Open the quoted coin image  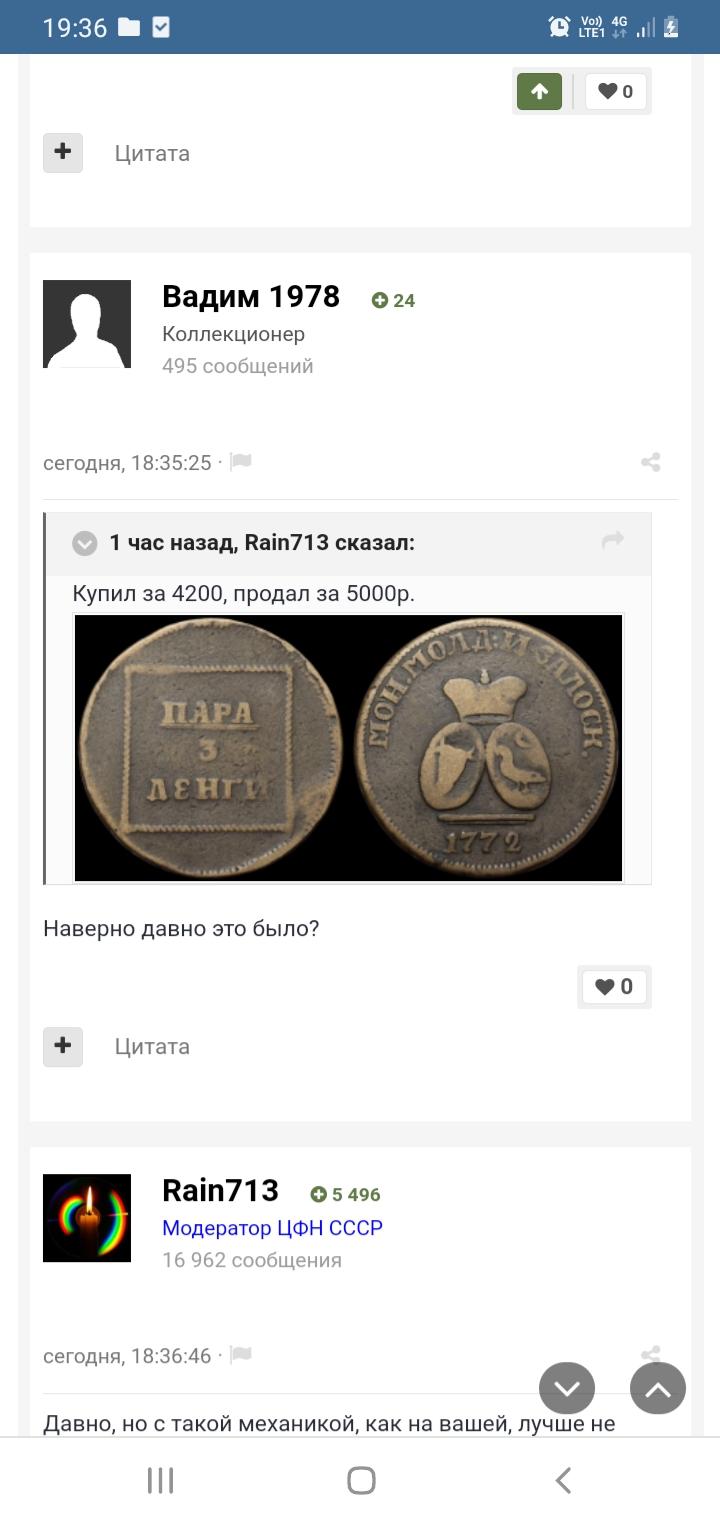click(349, 748)
